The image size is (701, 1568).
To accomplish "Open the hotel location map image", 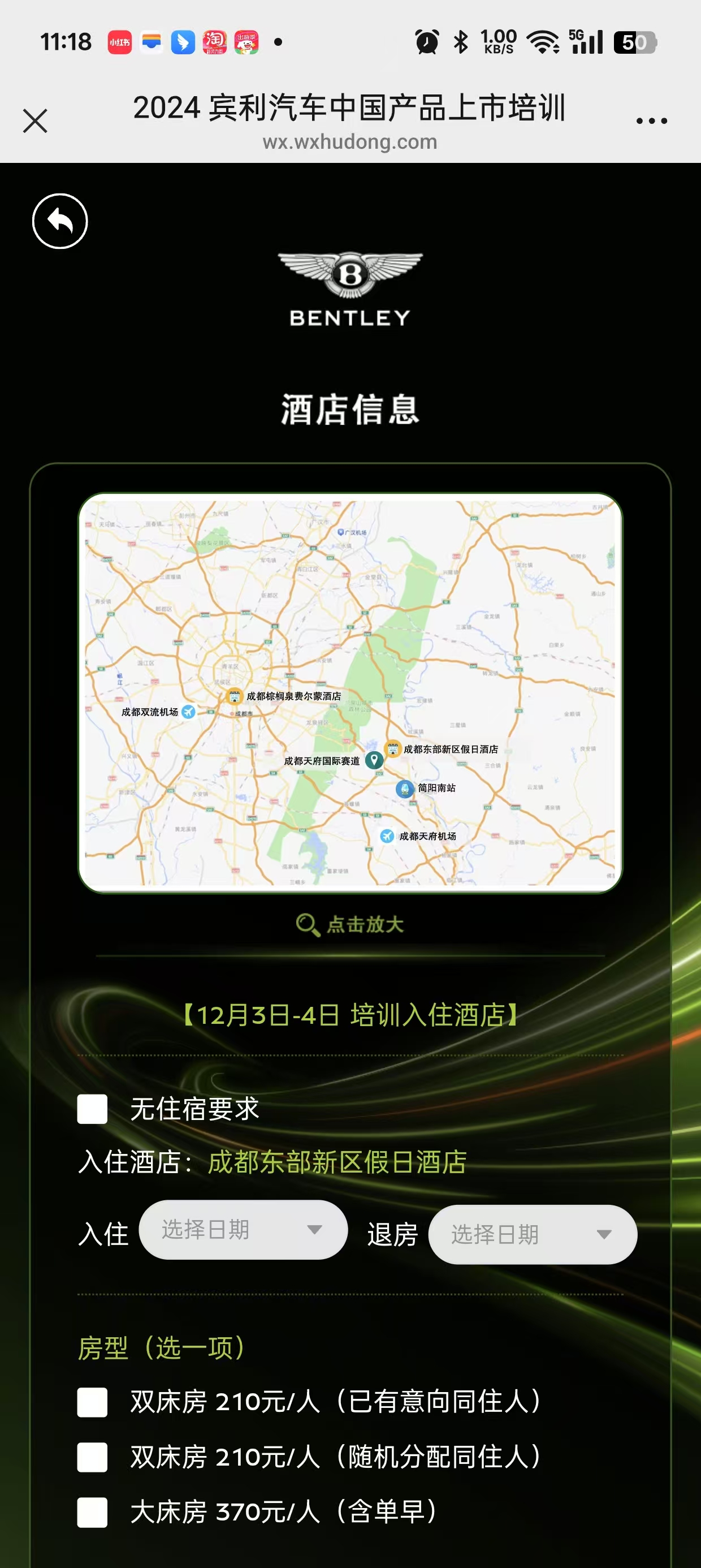I will (350, 693).
